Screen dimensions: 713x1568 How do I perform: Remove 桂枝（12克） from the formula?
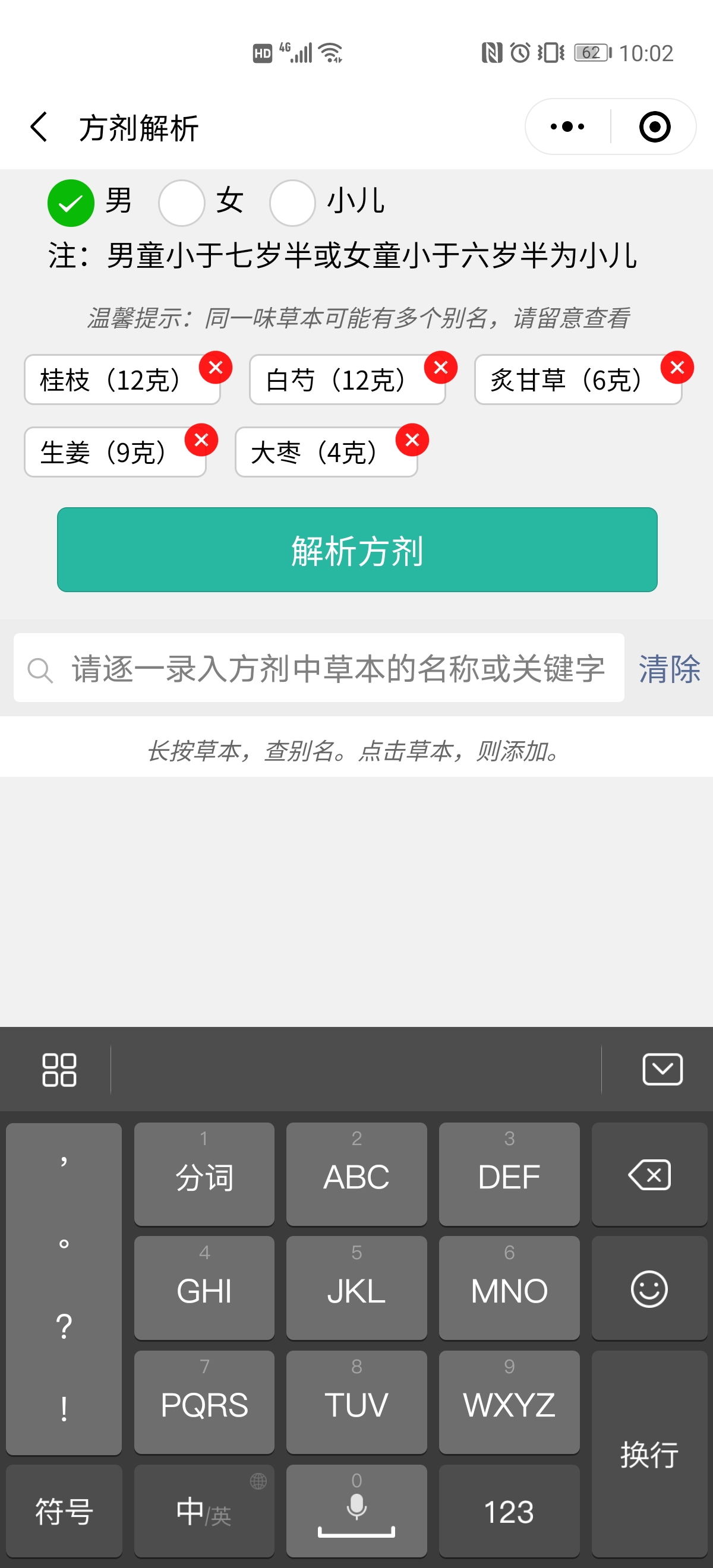[x=216, y=368]
